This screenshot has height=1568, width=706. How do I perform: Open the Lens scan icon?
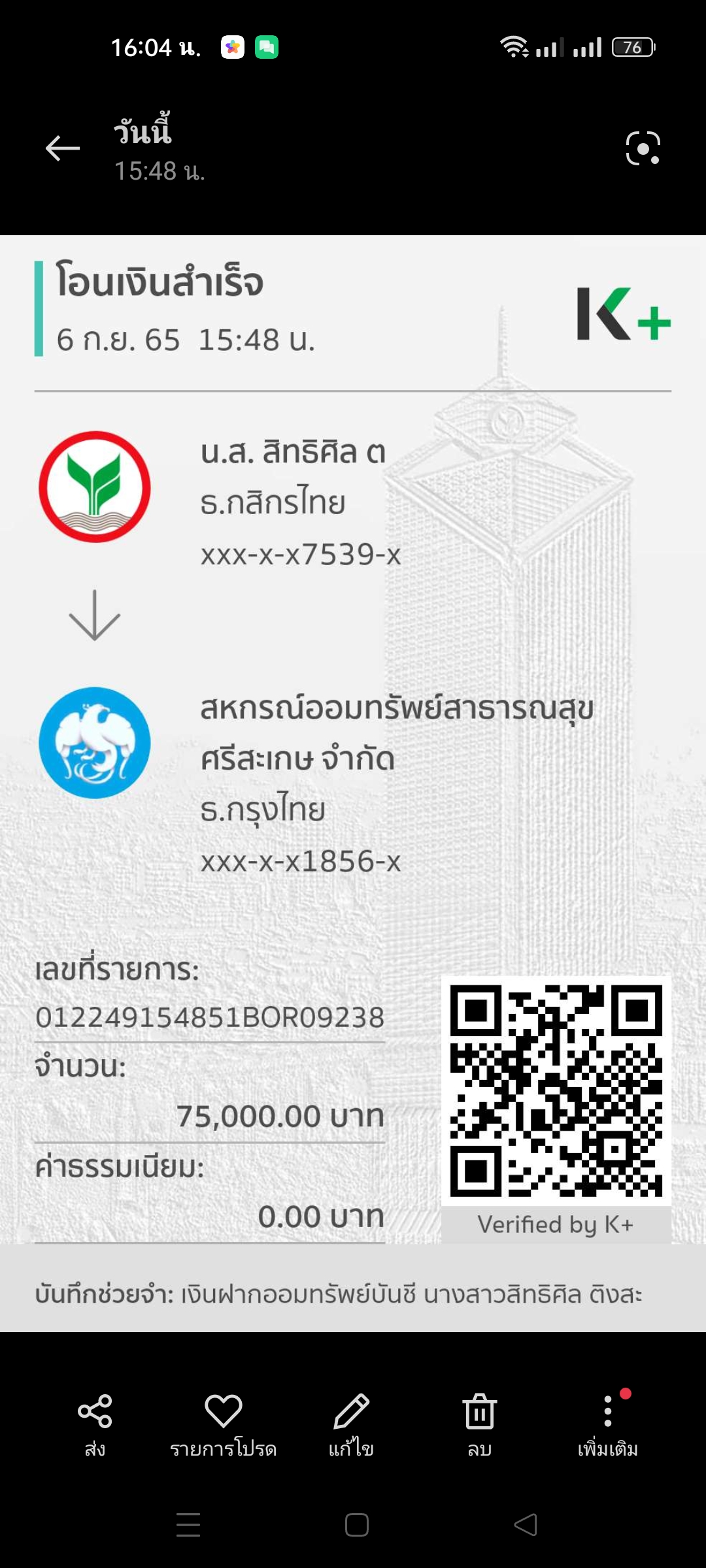(x=643, y=148)
